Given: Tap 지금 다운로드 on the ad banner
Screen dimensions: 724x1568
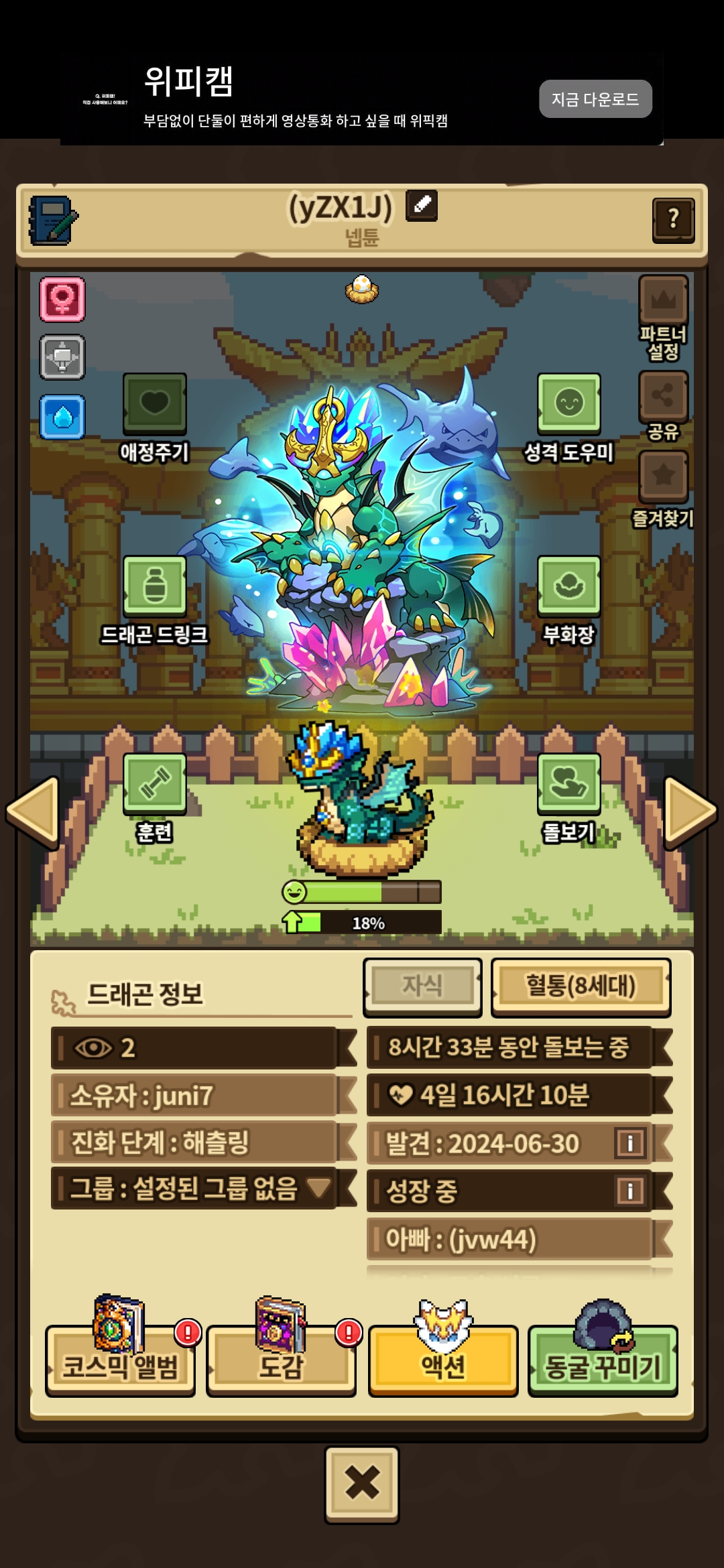Looking at the screenshot, I should (595, 99).
